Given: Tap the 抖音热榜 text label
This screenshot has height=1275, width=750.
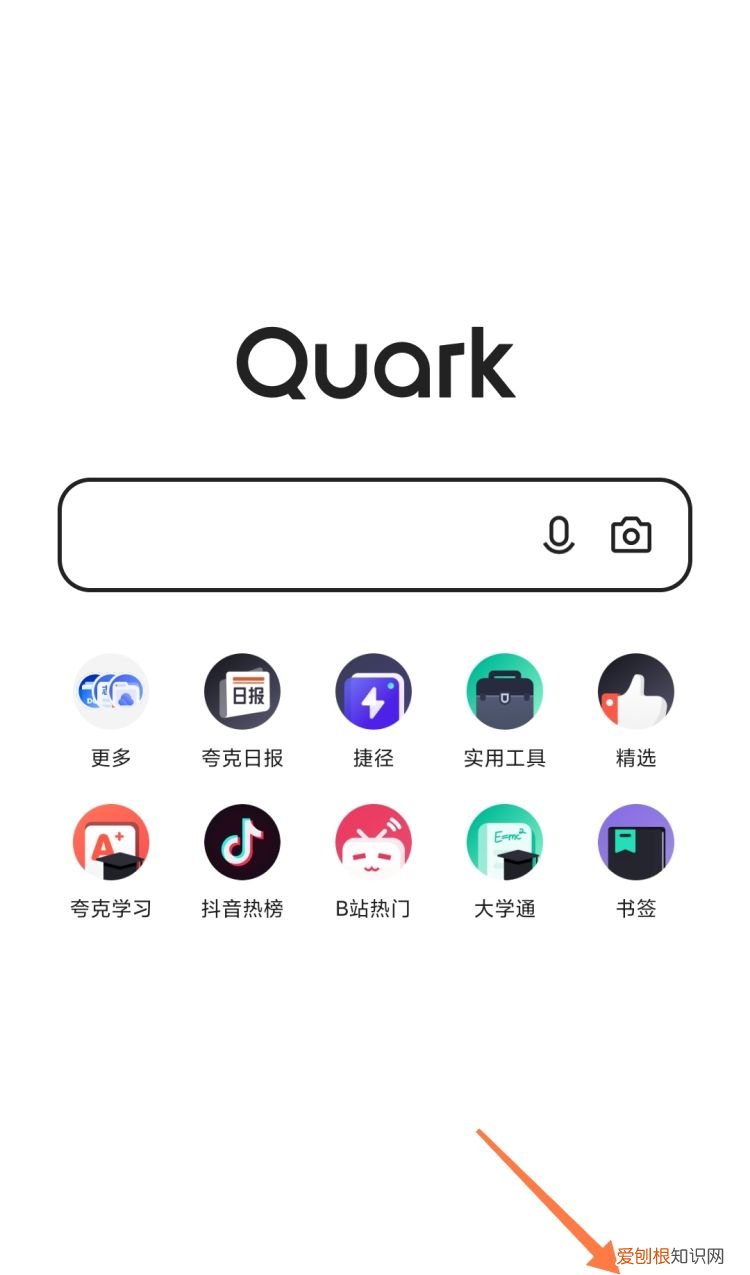Looking at the screenshot, I should [241, 908].
